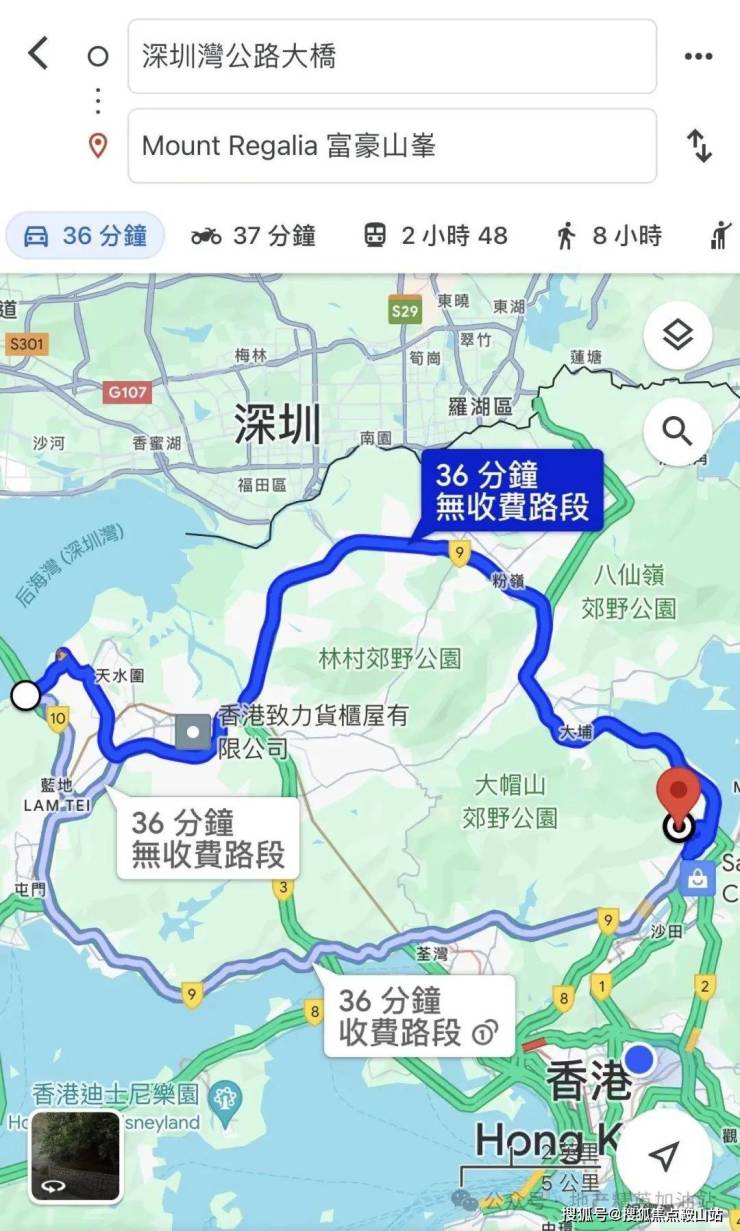Viewport: 740px width, 1231px height.
Task: Swap start and destination
Action: [x=698, y=146]
